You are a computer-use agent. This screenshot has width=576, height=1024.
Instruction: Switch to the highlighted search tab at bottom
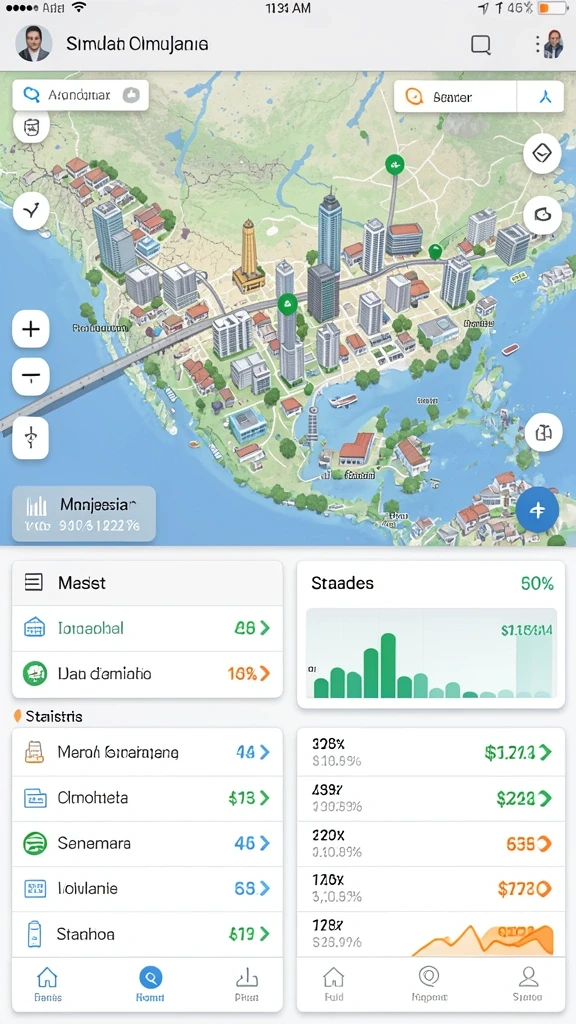[150, 984]
